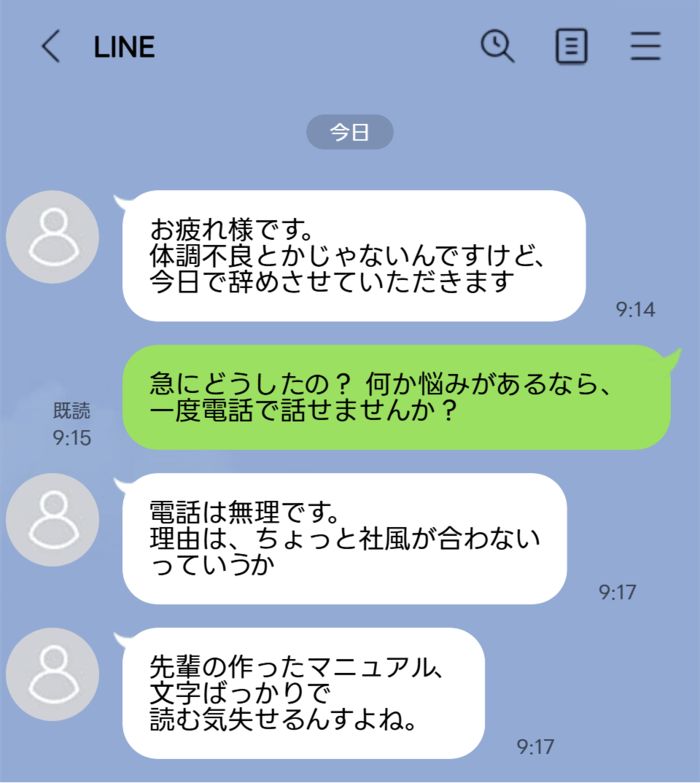Go back from the LINE chat
The image size is (700, 783).
click(x=50, y=47)
